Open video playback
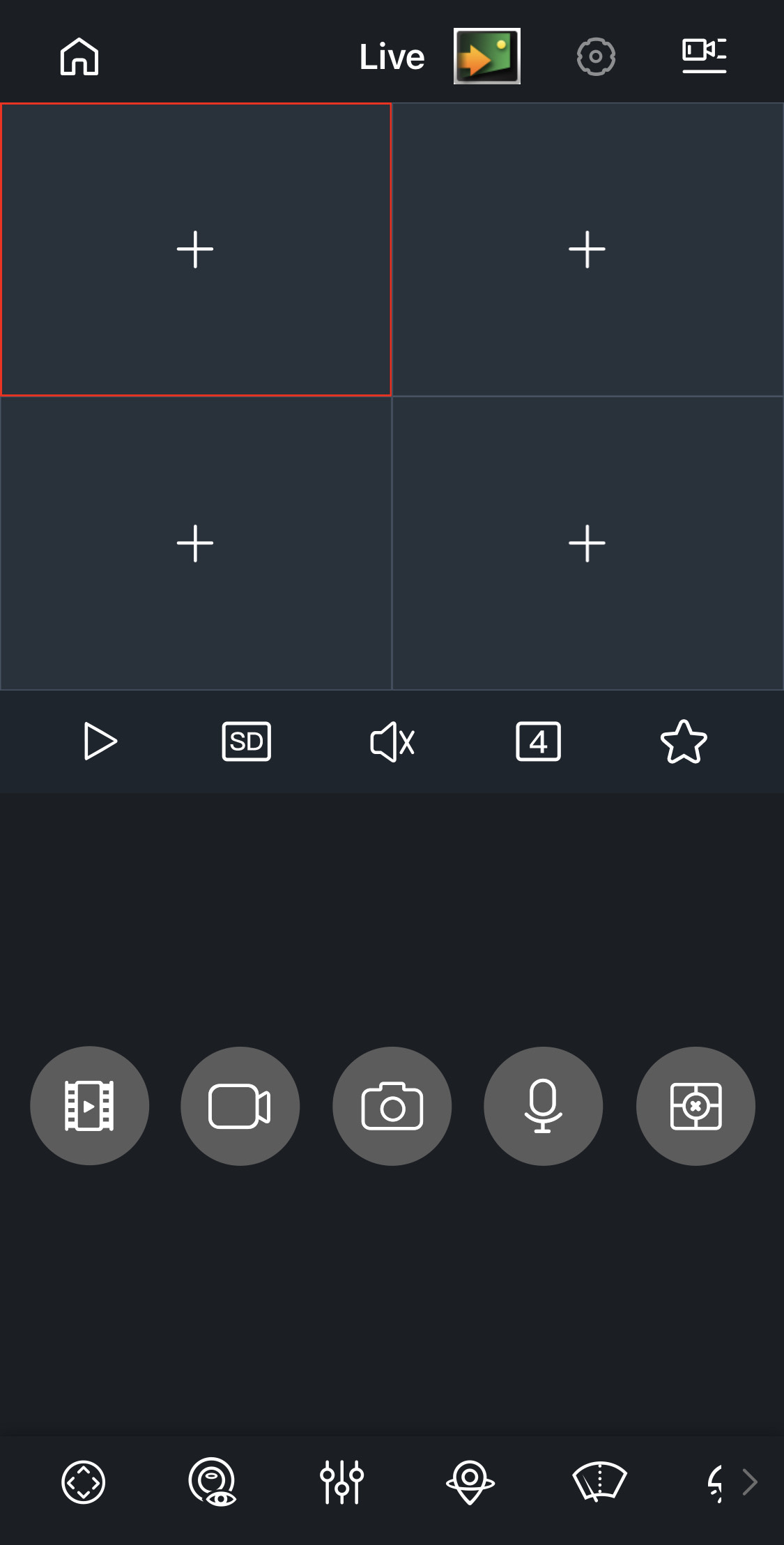Image resolution: width=784 pixels, height=1545 pixels. click(x=89, y=1106)
